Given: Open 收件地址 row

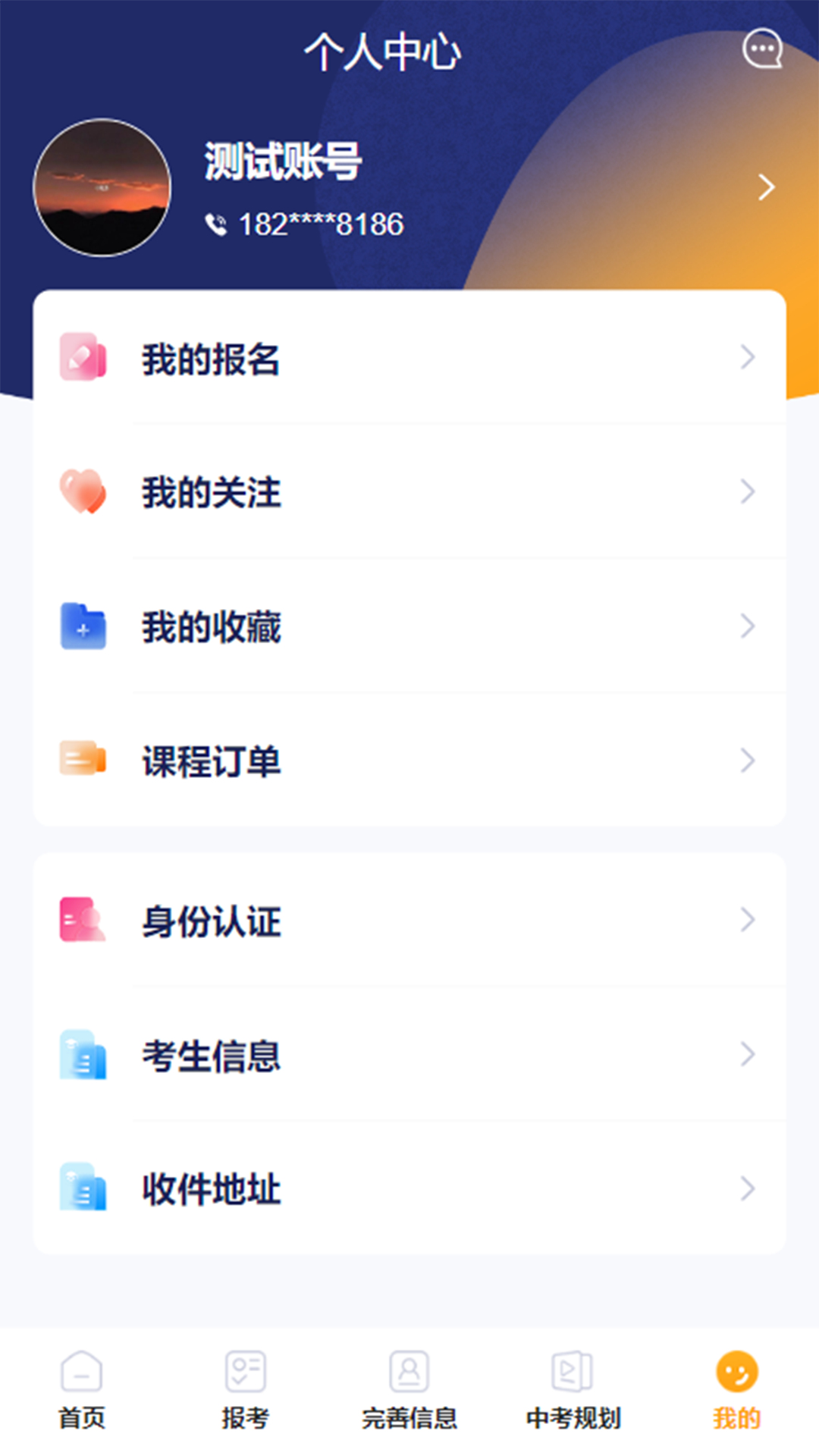Looking at the screenshot, I should [x=409, y=1188].
